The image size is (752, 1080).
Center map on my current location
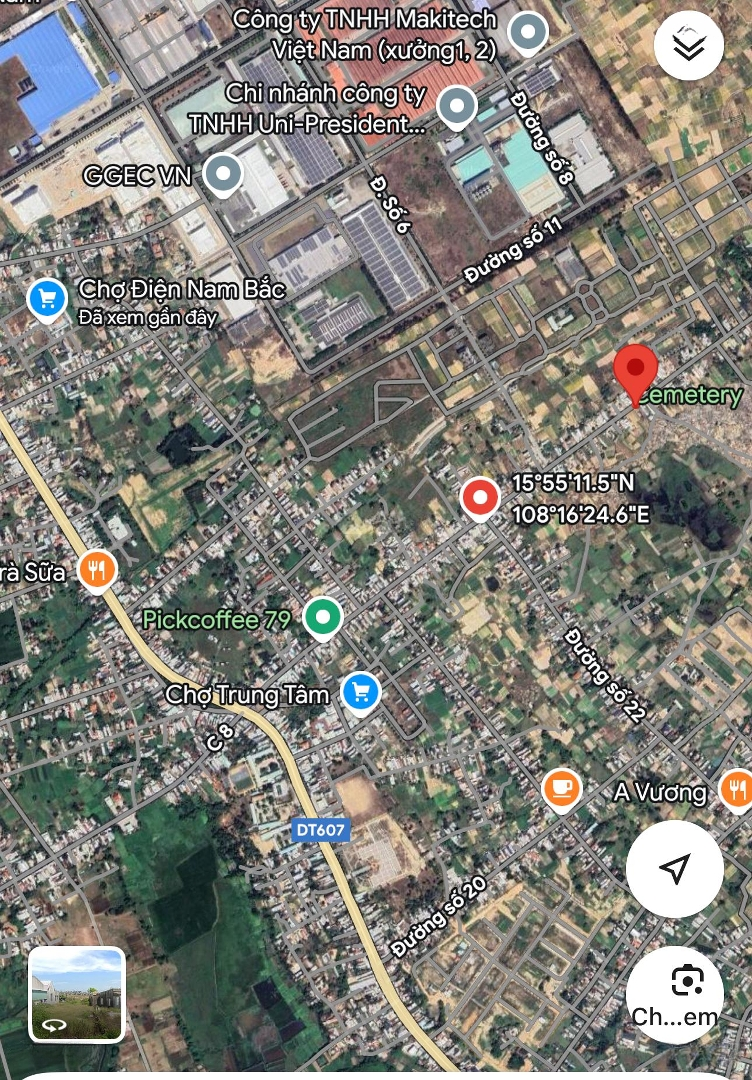click(x=675, y=868)
